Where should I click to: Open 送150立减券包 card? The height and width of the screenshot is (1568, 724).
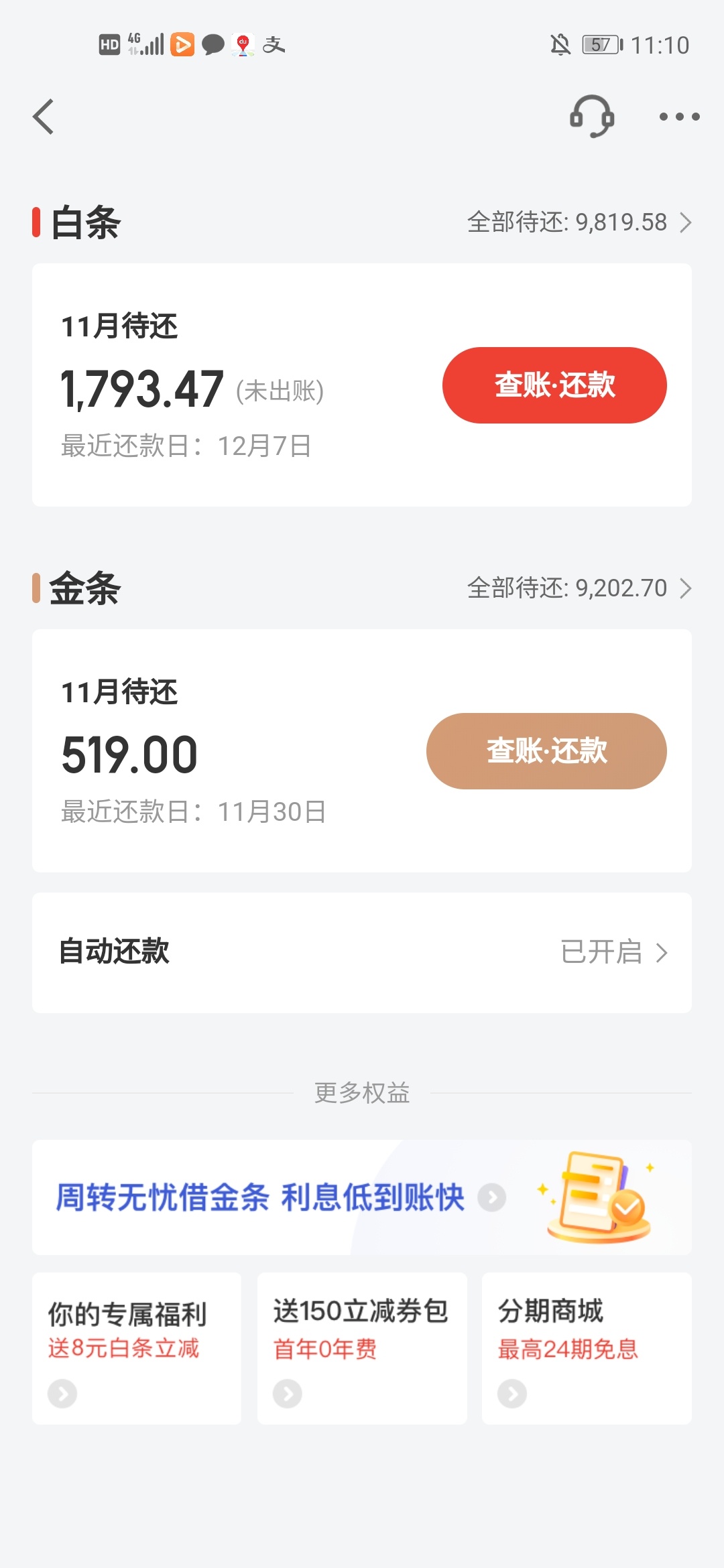pos(362,1348)
